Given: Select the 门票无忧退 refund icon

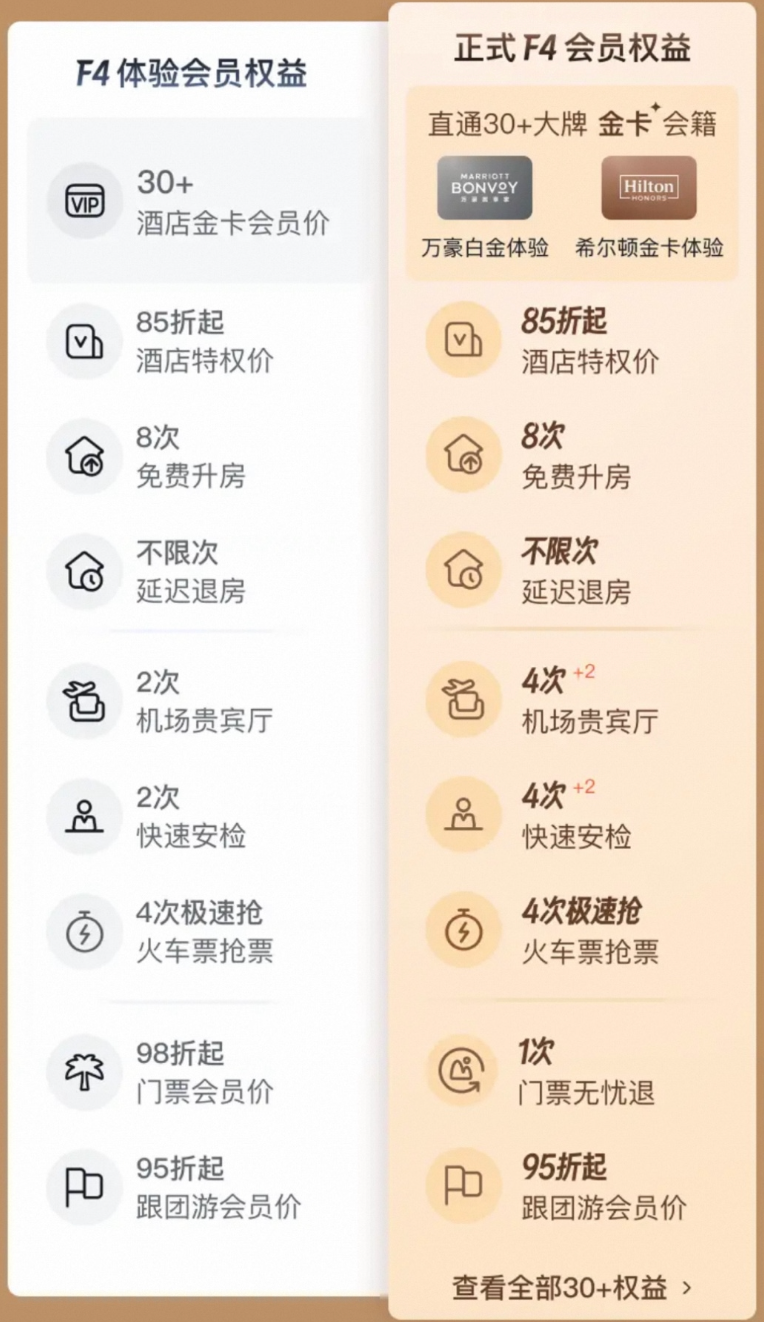Looking at the screenshot, I should [x=462, y=1070].
